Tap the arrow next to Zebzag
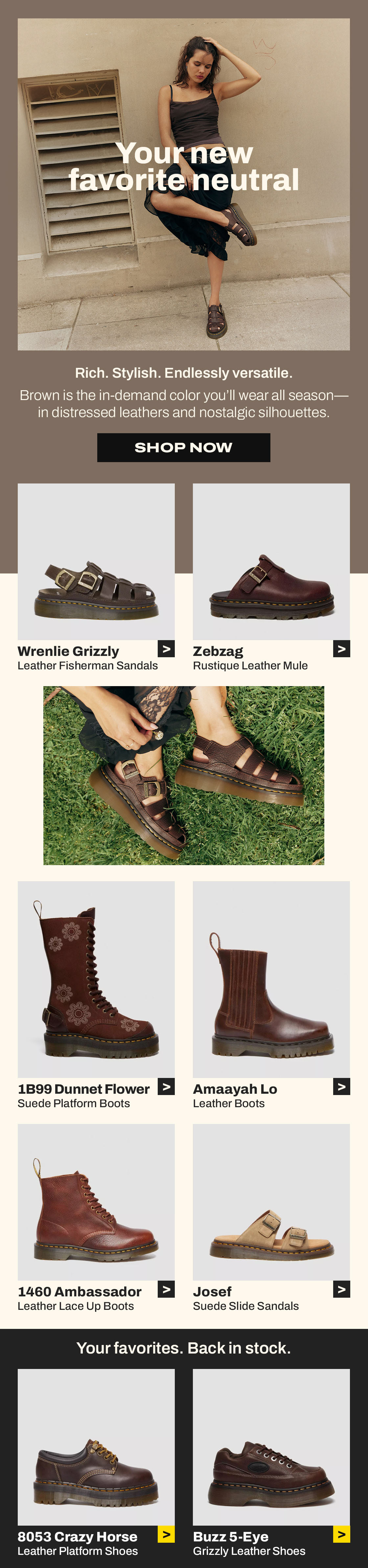This screenshot has width=368, height=1568. pos(342,649)
